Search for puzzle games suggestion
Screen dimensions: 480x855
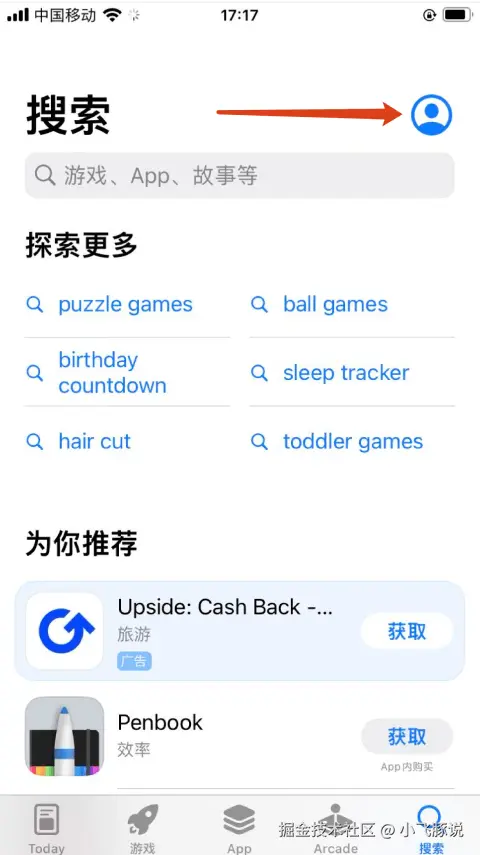(127, 304)
